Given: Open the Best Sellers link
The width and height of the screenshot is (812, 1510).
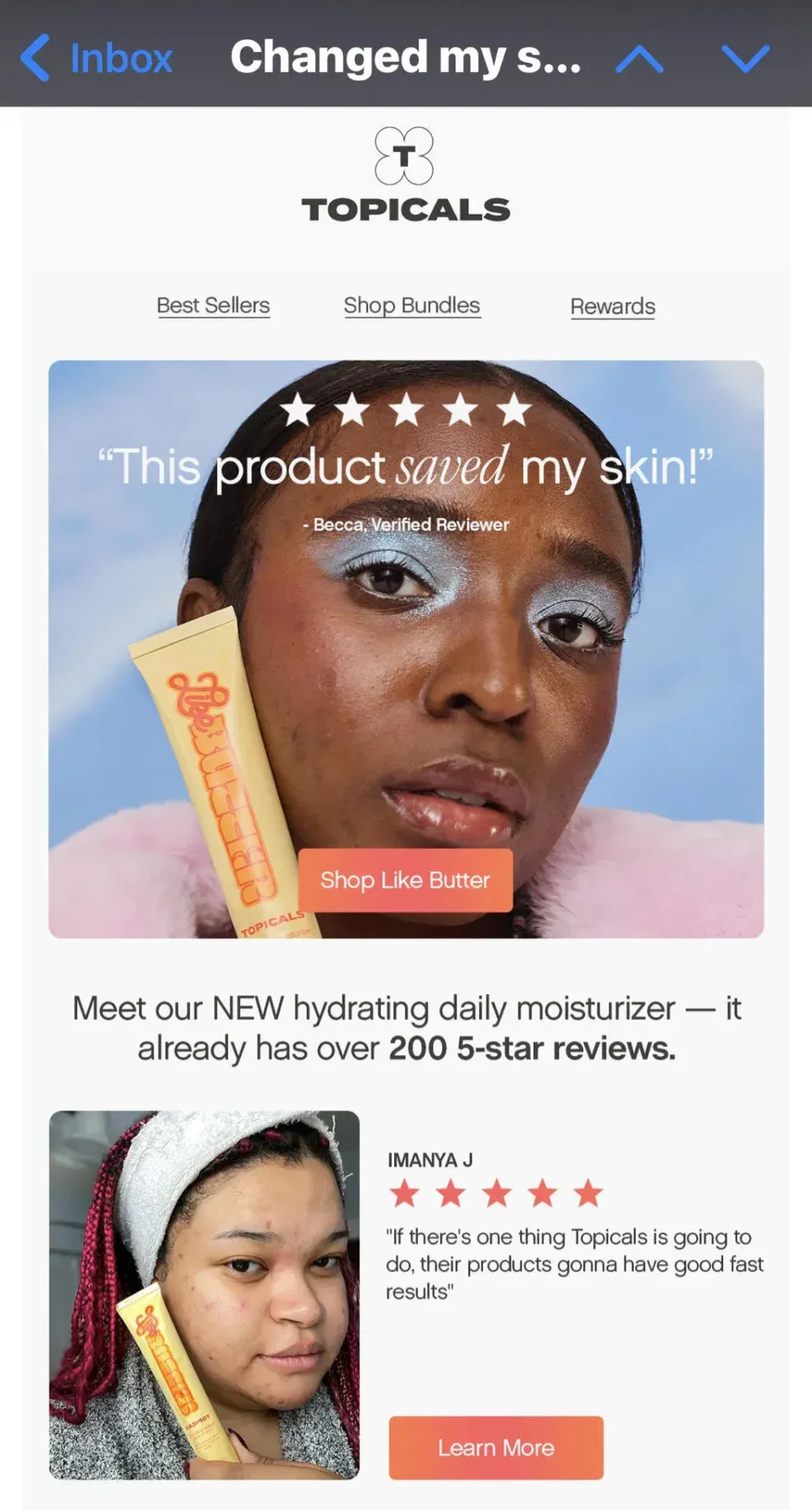Looking at the screenshot, I should point(213,305).
